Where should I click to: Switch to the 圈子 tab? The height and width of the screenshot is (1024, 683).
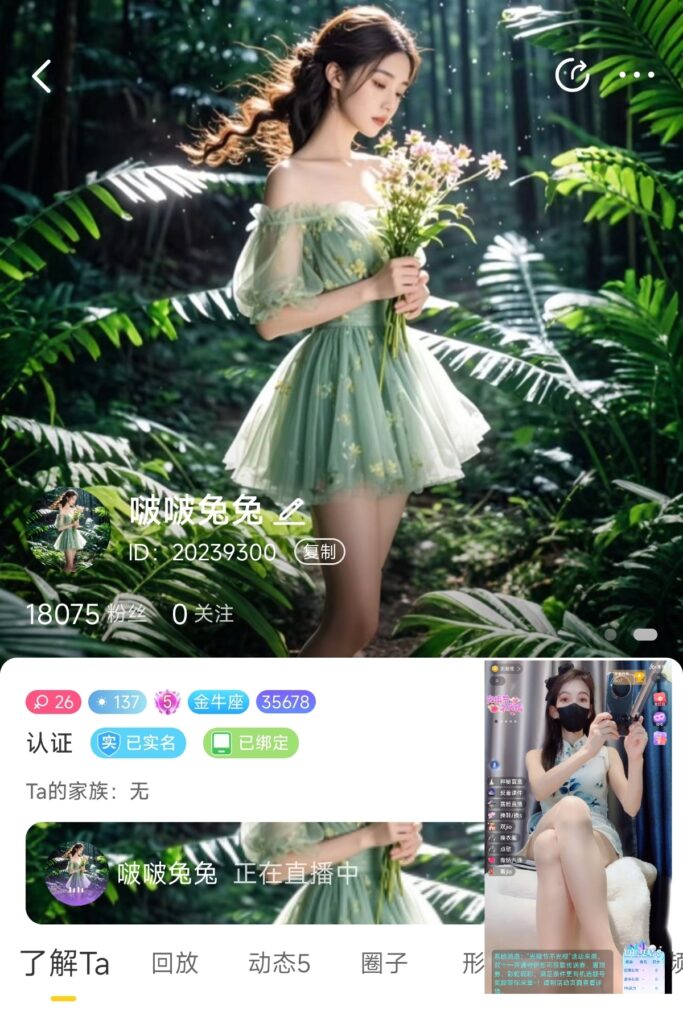pos(384,964)
